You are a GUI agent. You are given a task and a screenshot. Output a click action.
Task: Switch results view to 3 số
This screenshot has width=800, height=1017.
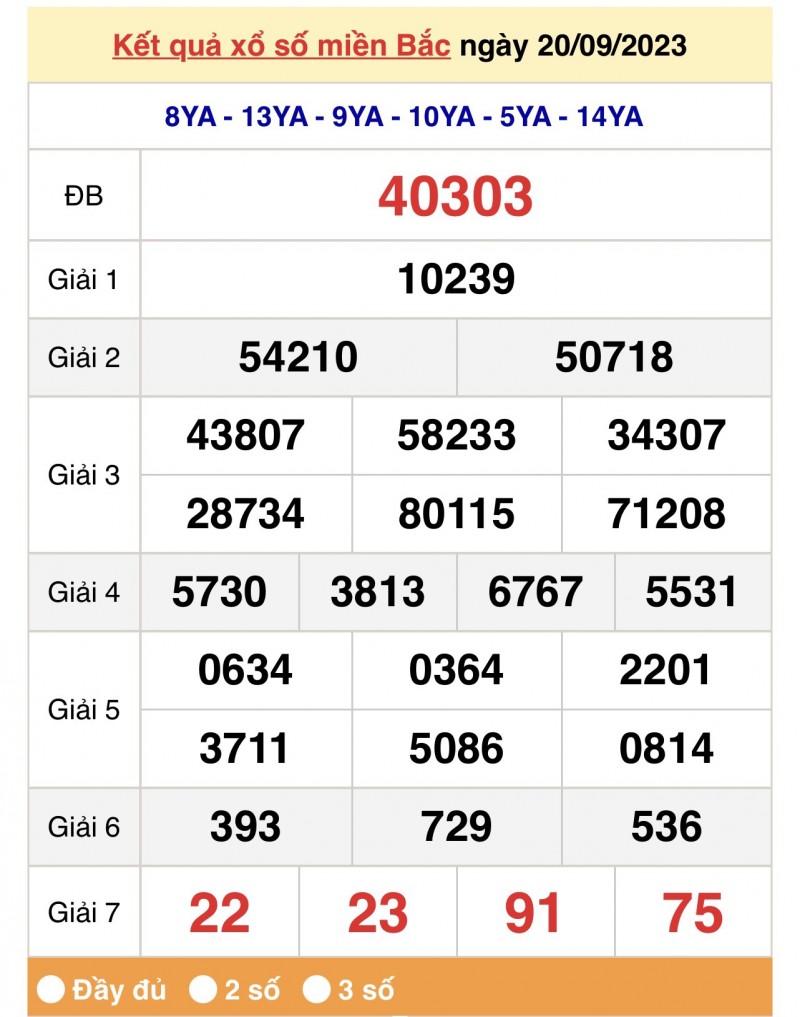(318, 990)
